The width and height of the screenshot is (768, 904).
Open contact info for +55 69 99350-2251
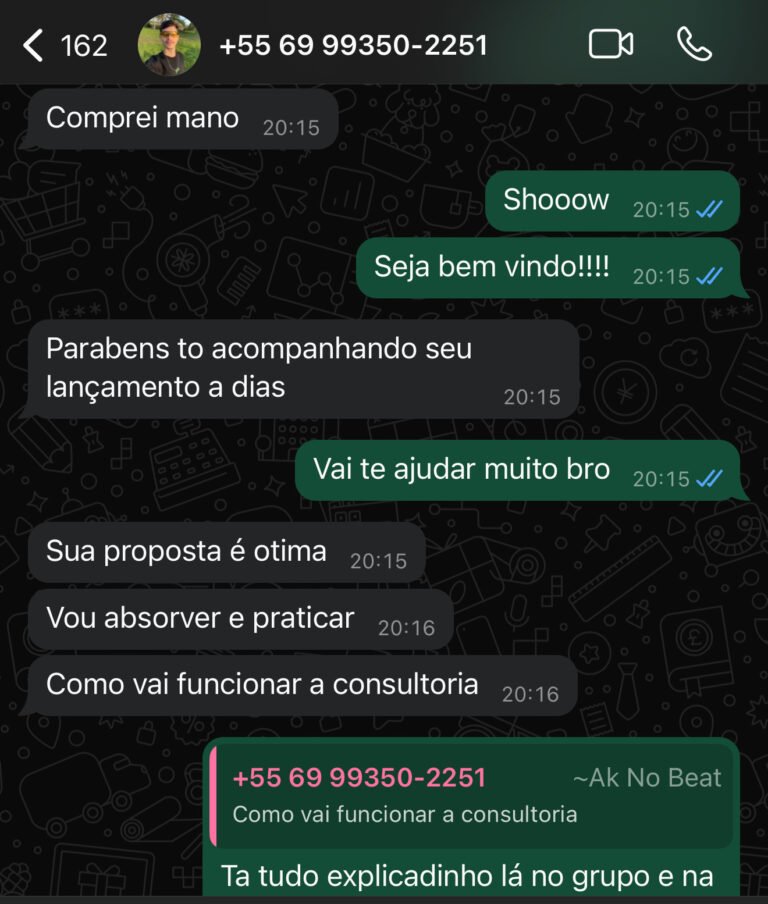pyautogui.click(x=353, y=45)
